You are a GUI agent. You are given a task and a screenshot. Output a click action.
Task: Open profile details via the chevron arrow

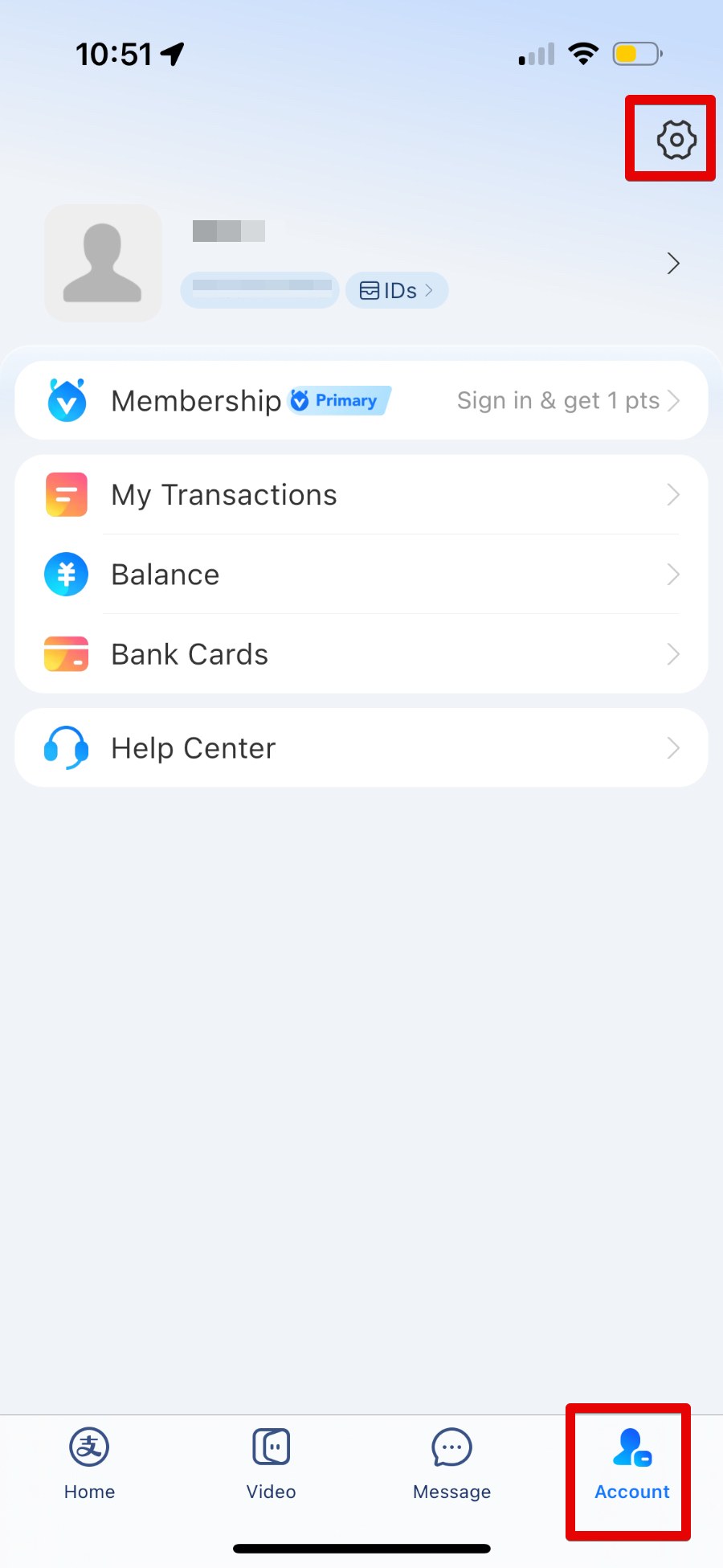pos(673,264)
